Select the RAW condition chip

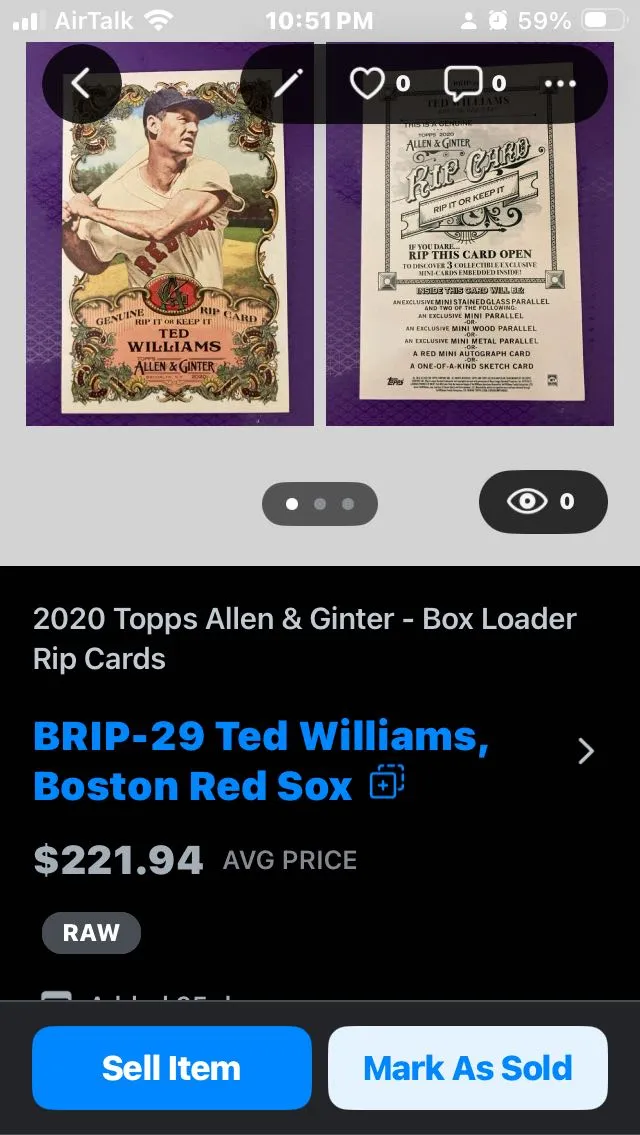(x=91, y=933)
